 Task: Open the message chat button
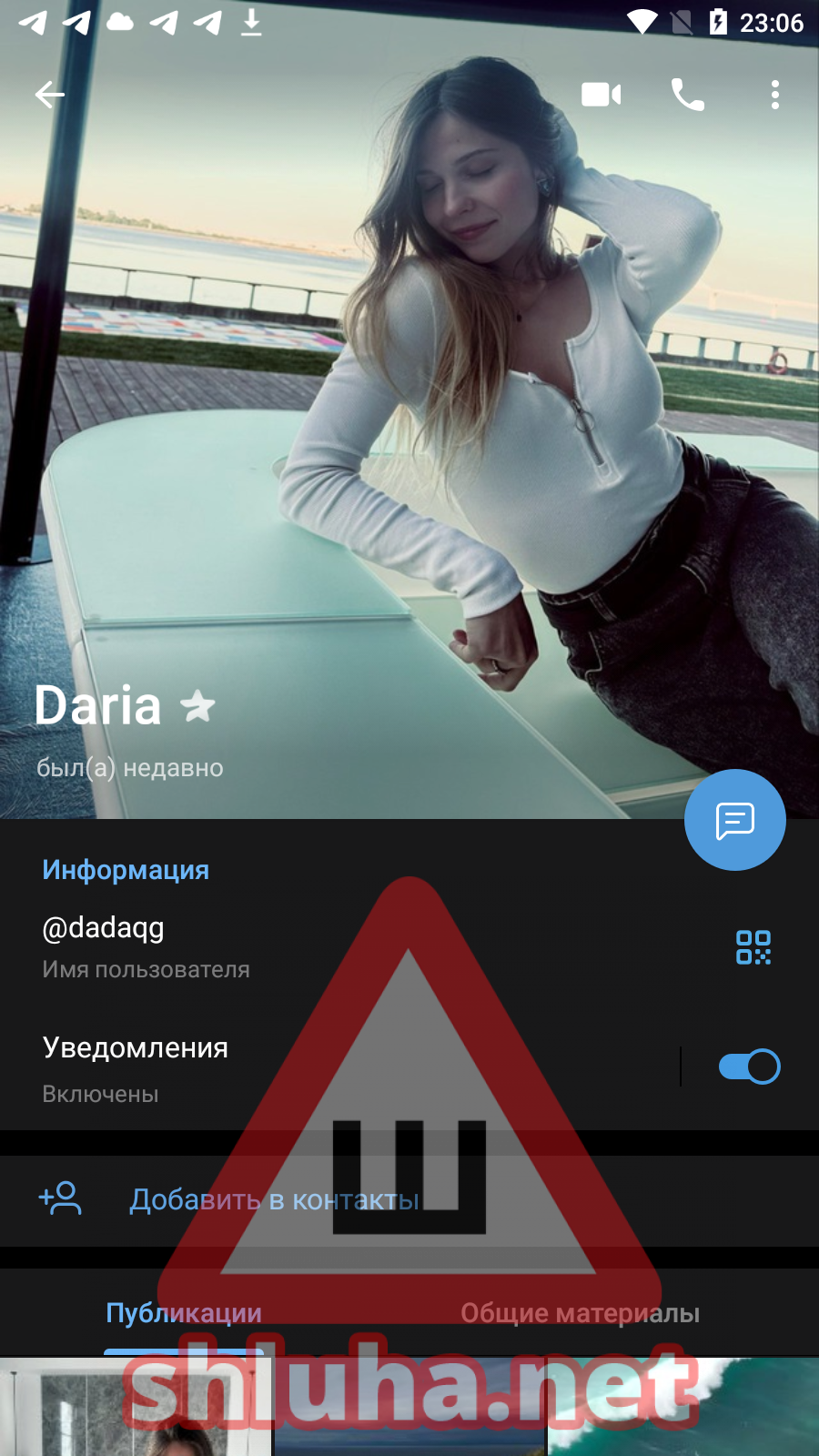click(x=734, y=820)
